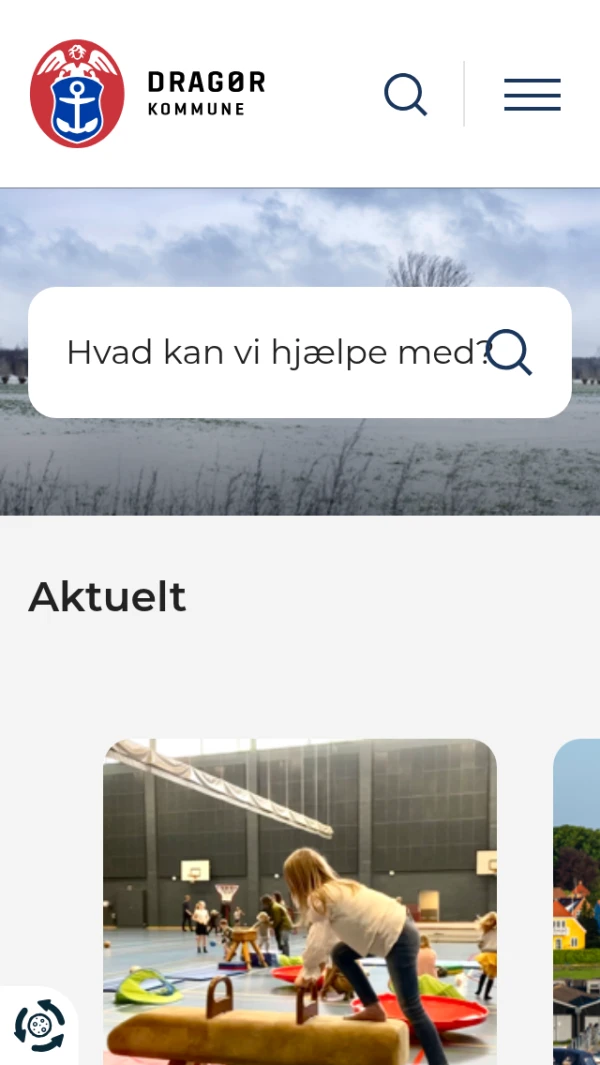Screen dimensions: 600x1065
Task: Open the partly visible harbour news card
Action: [577, 900]
